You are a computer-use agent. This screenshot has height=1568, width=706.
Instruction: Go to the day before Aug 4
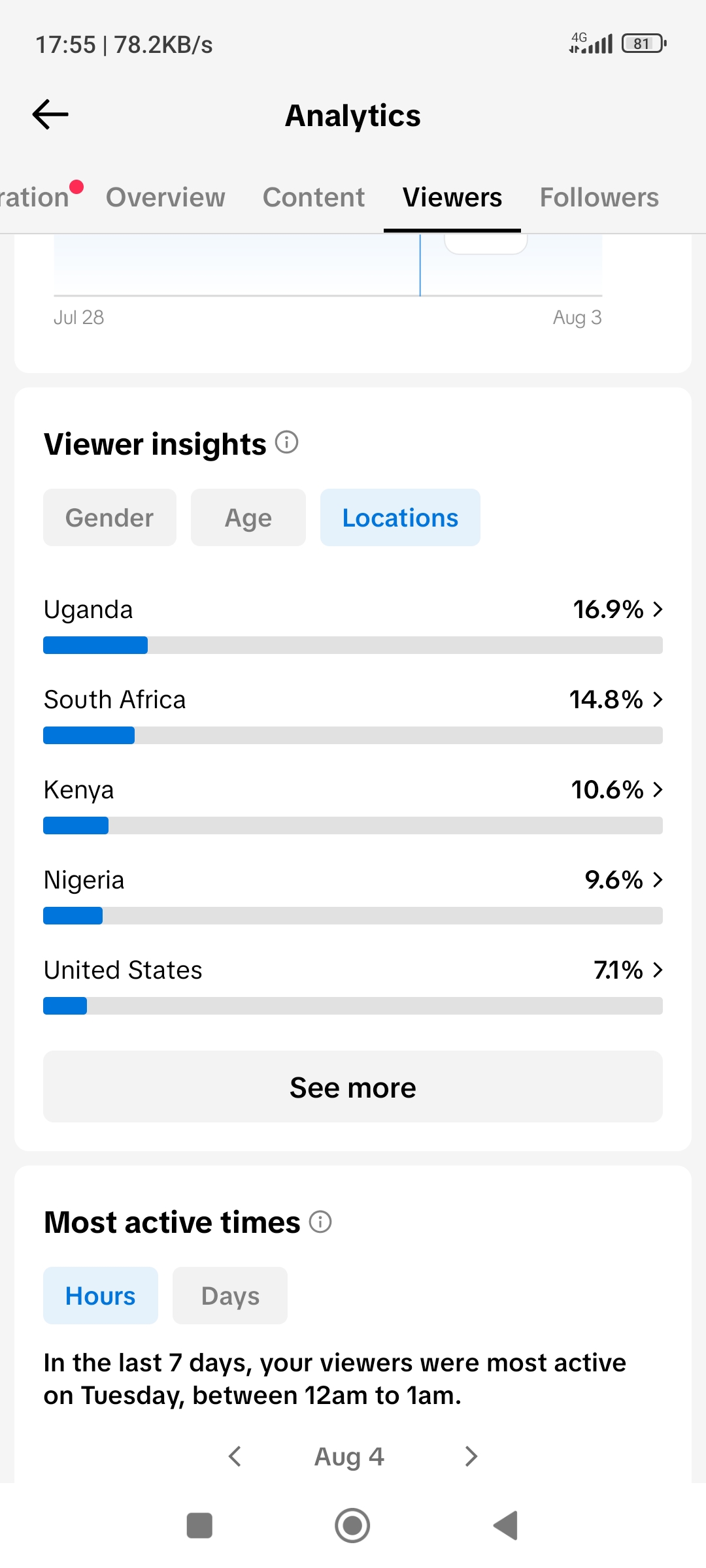[235, 1456]
